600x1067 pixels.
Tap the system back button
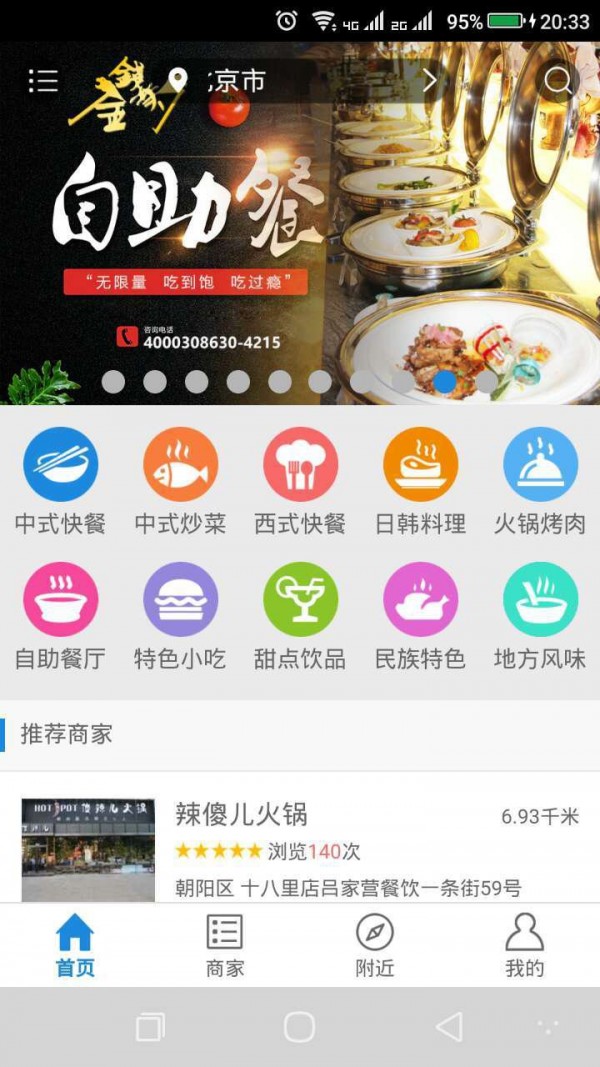click(449, 1027)
